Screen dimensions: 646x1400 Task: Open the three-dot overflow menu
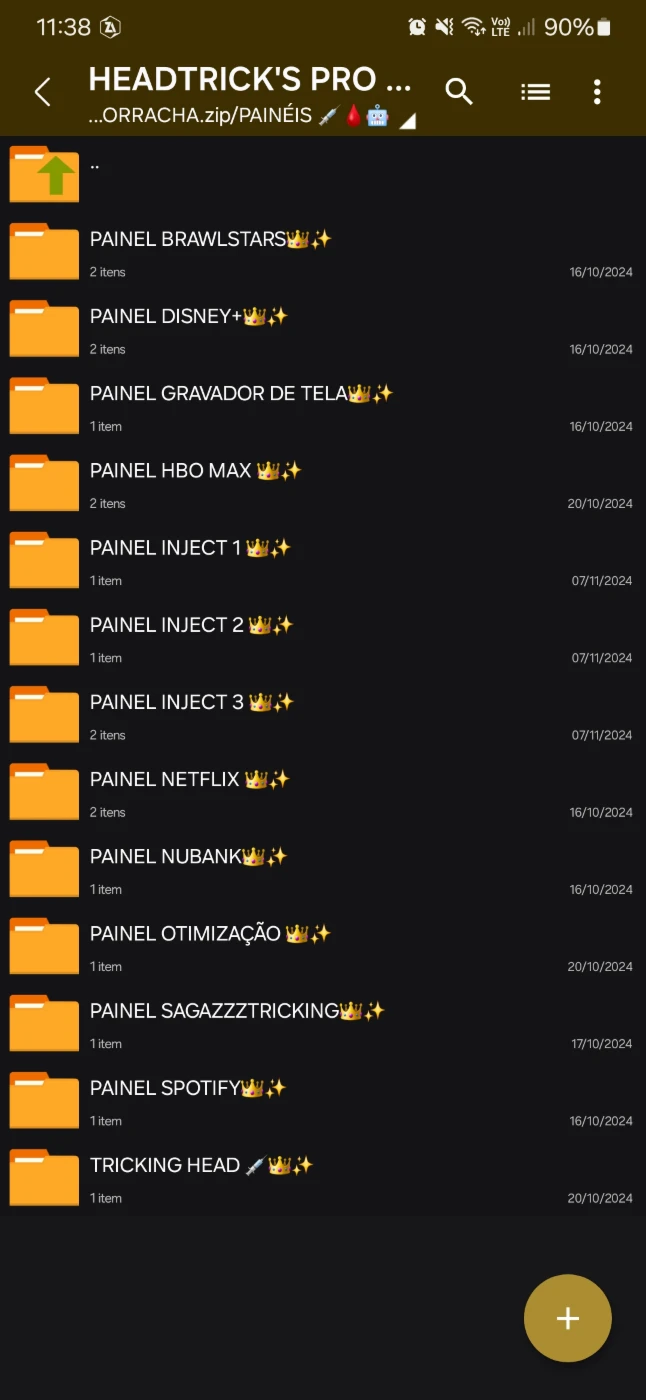pos(597,92)
